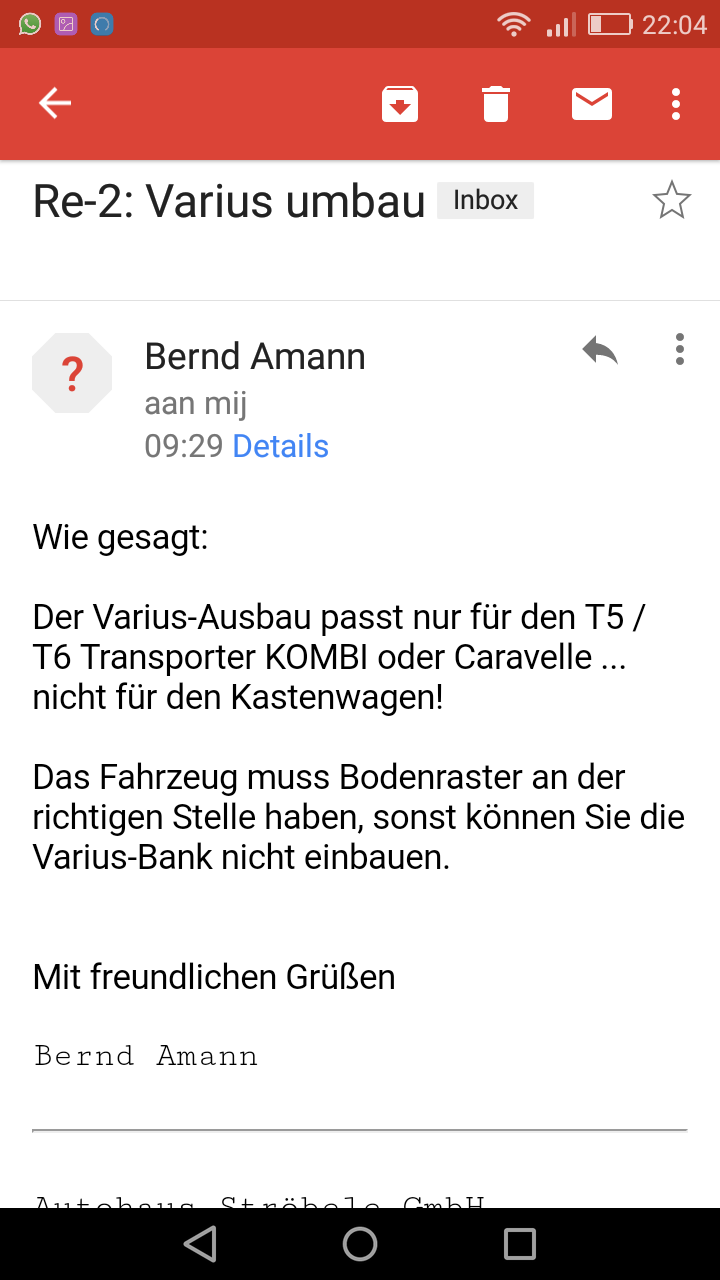Open the app bar overflow menu
This screenshot has height=1280, width=720.
coord(677,104)
